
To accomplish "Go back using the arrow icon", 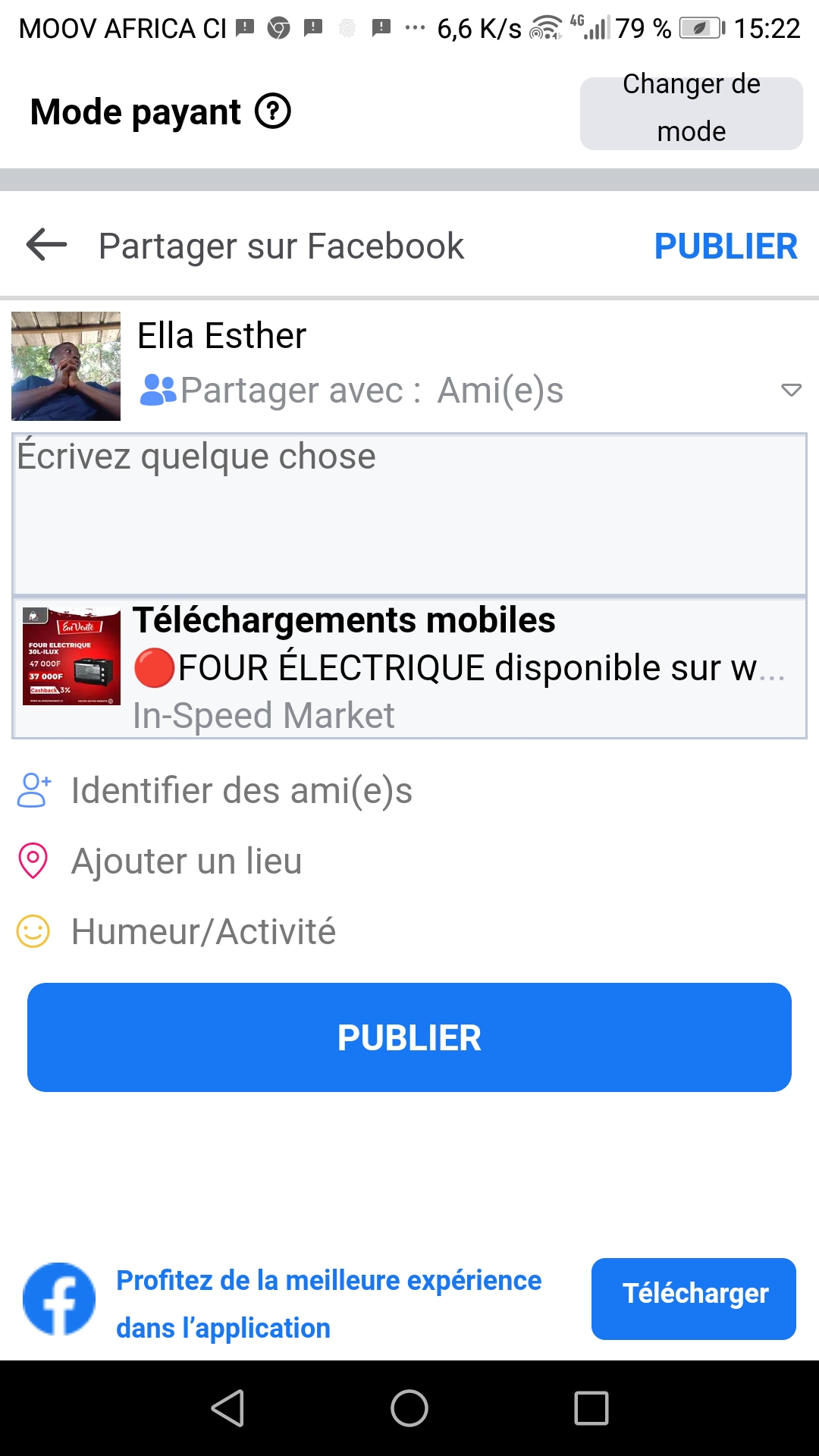I will 47,245.
